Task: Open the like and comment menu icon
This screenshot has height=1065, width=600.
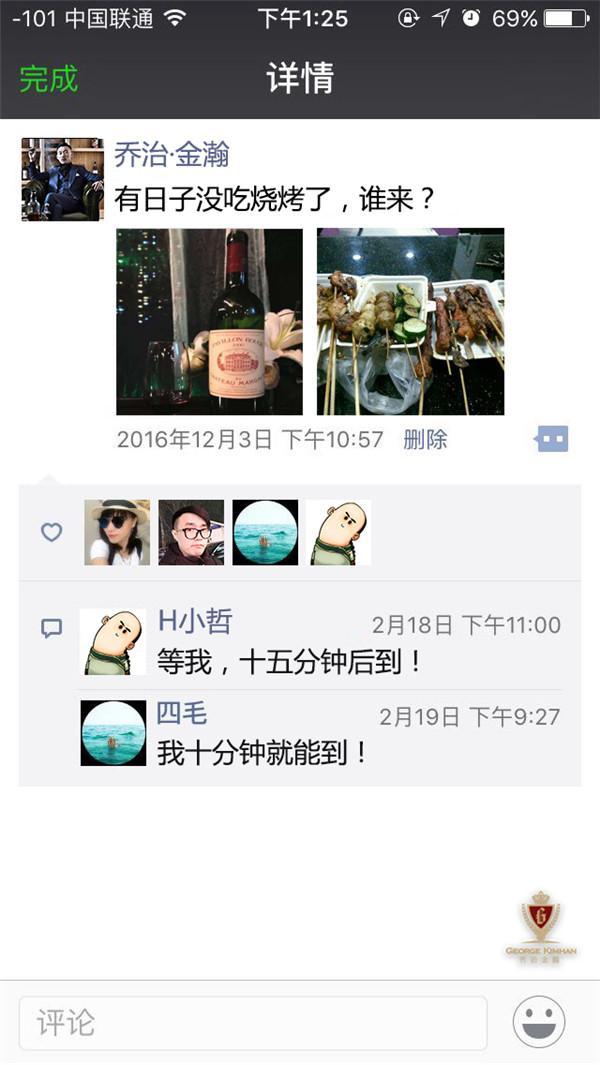Action: click(x=552, y=438)
